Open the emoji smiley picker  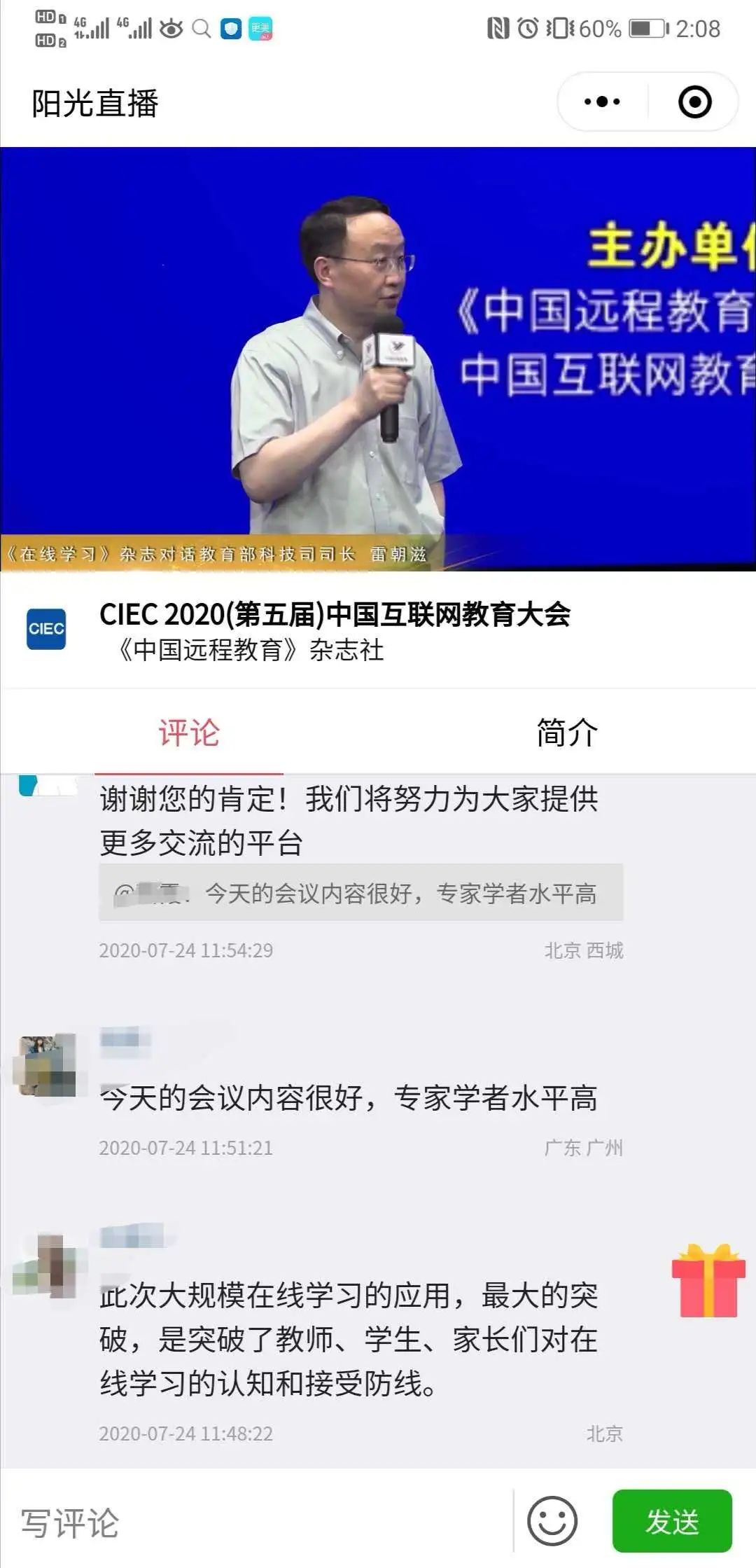(552, 1521)
